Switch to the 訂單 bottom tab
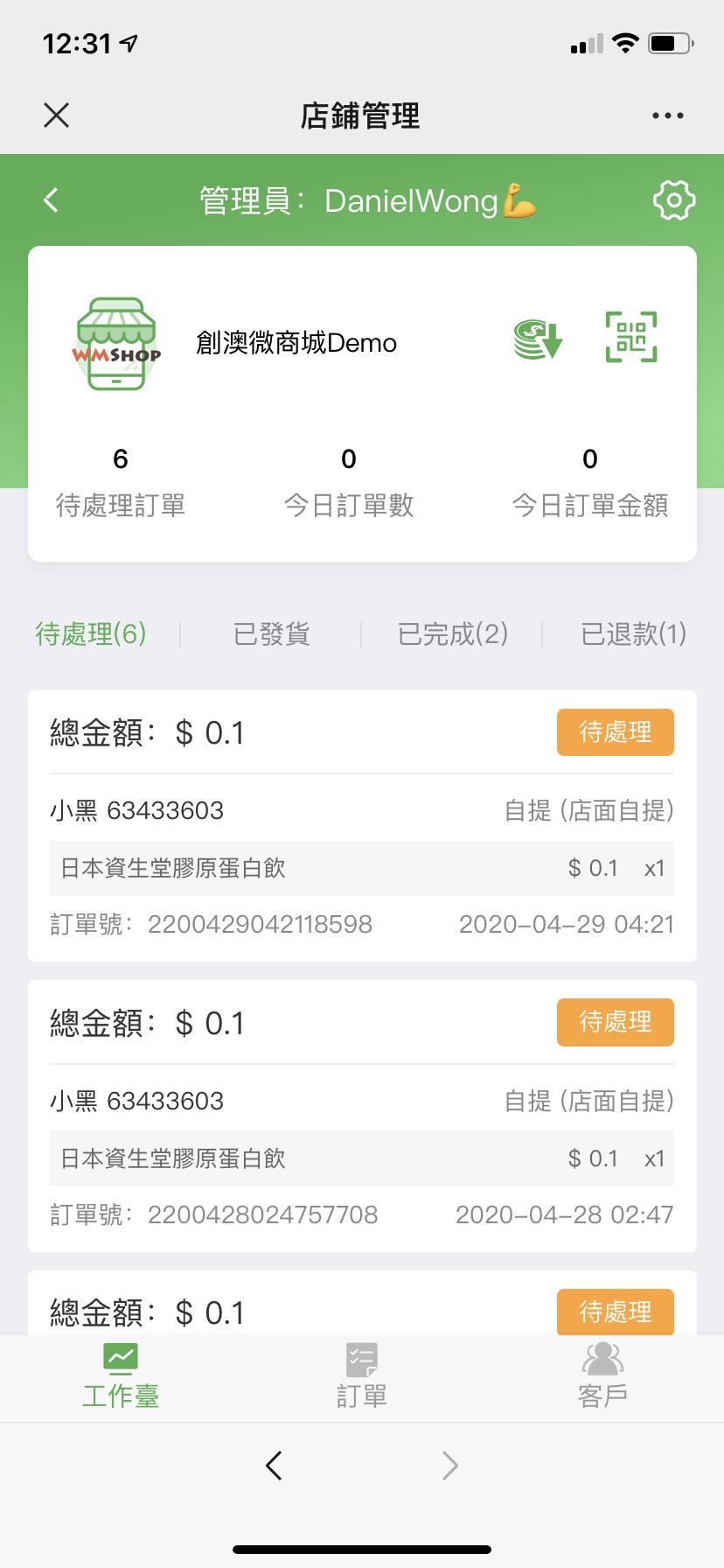 click(361, 1377)
